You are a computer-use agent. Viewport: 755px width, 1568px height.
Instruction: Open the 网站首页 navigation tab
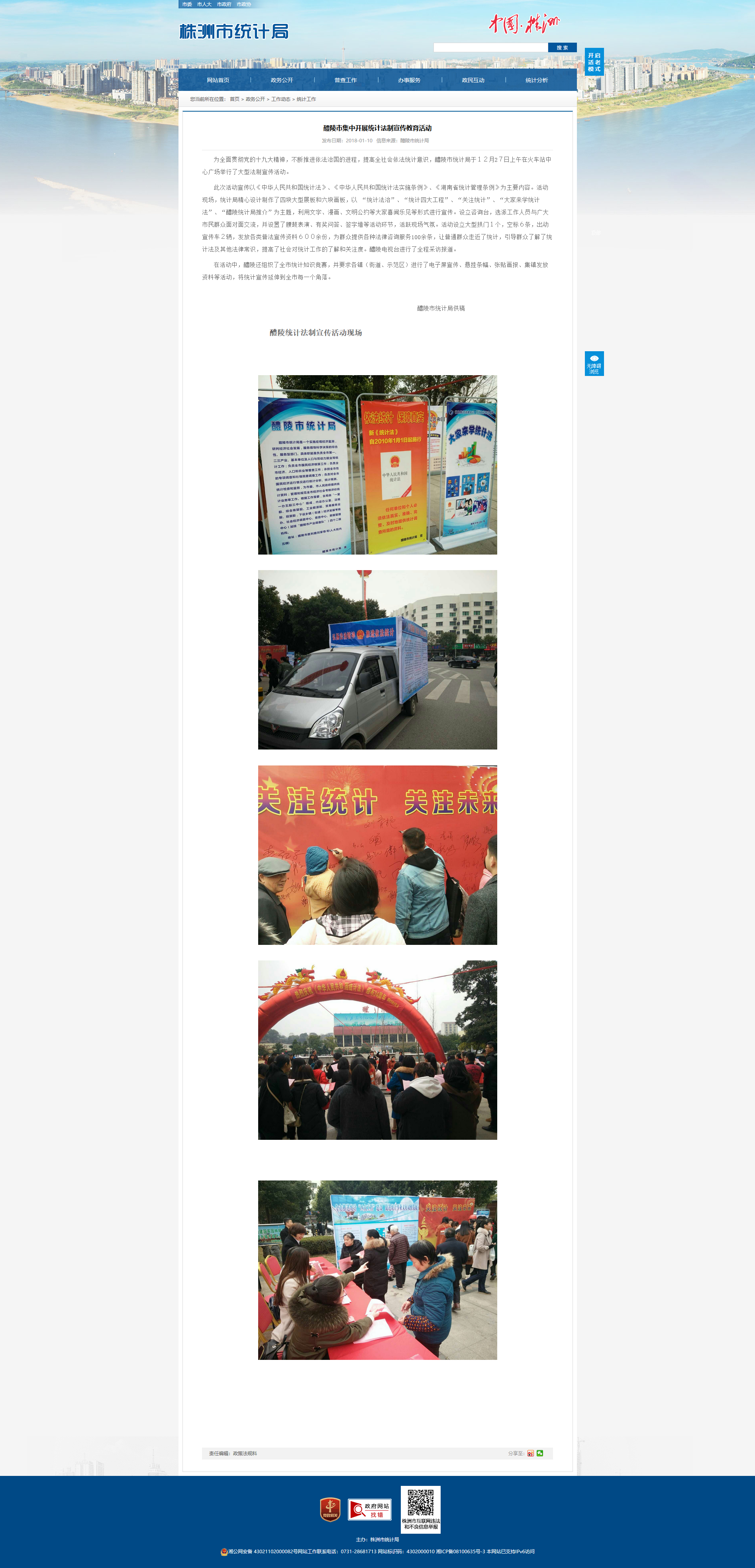coord(218,81)
